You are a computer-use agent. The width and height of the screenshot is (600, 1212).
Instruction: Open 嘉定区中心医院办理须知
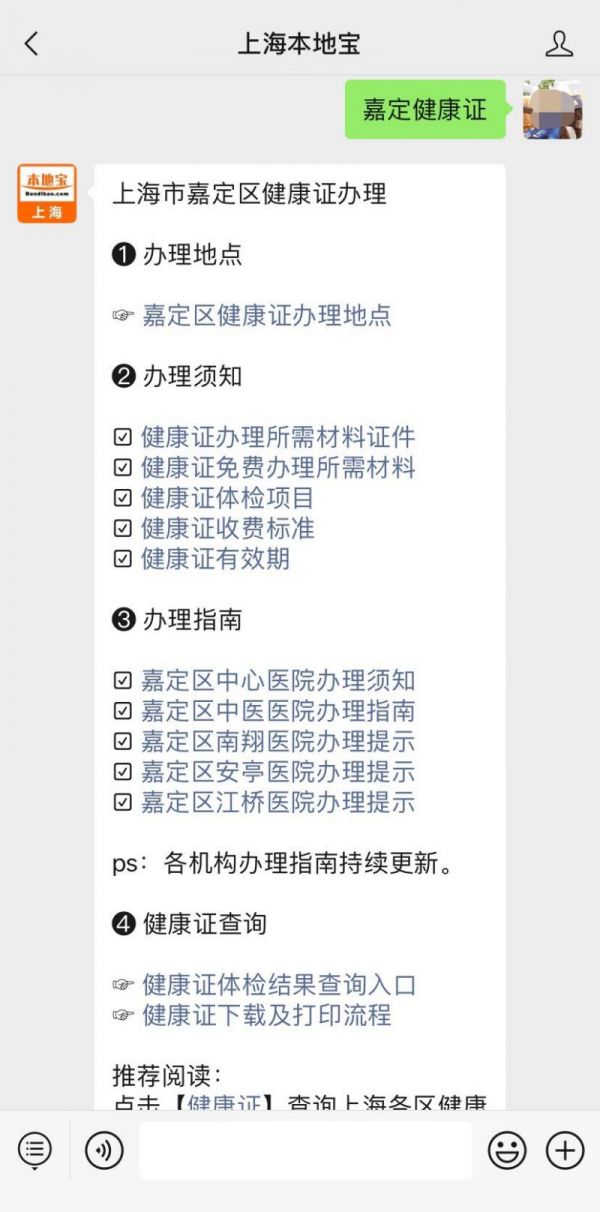click(x=278, y=681)
